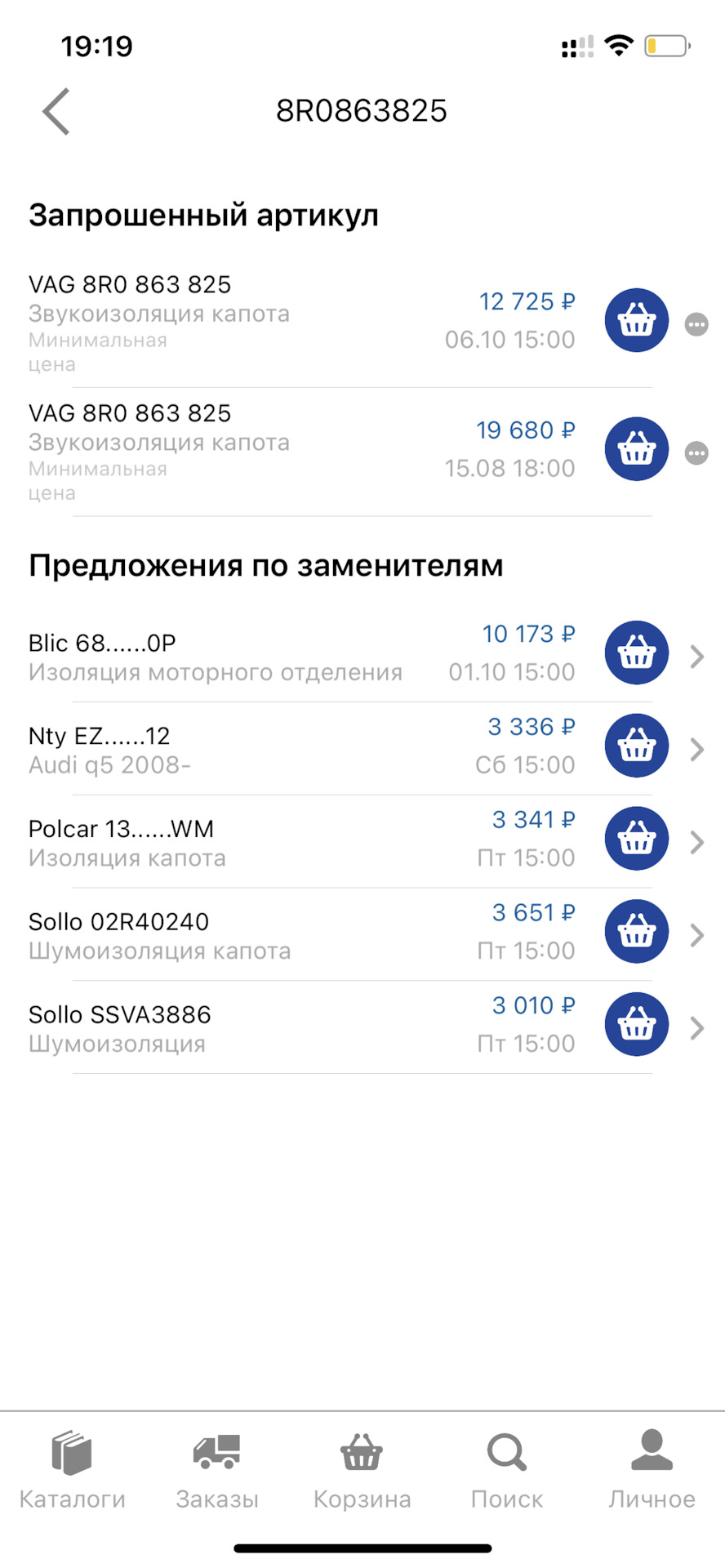Add Sollo 02R40240 to basket

[636, 931]
